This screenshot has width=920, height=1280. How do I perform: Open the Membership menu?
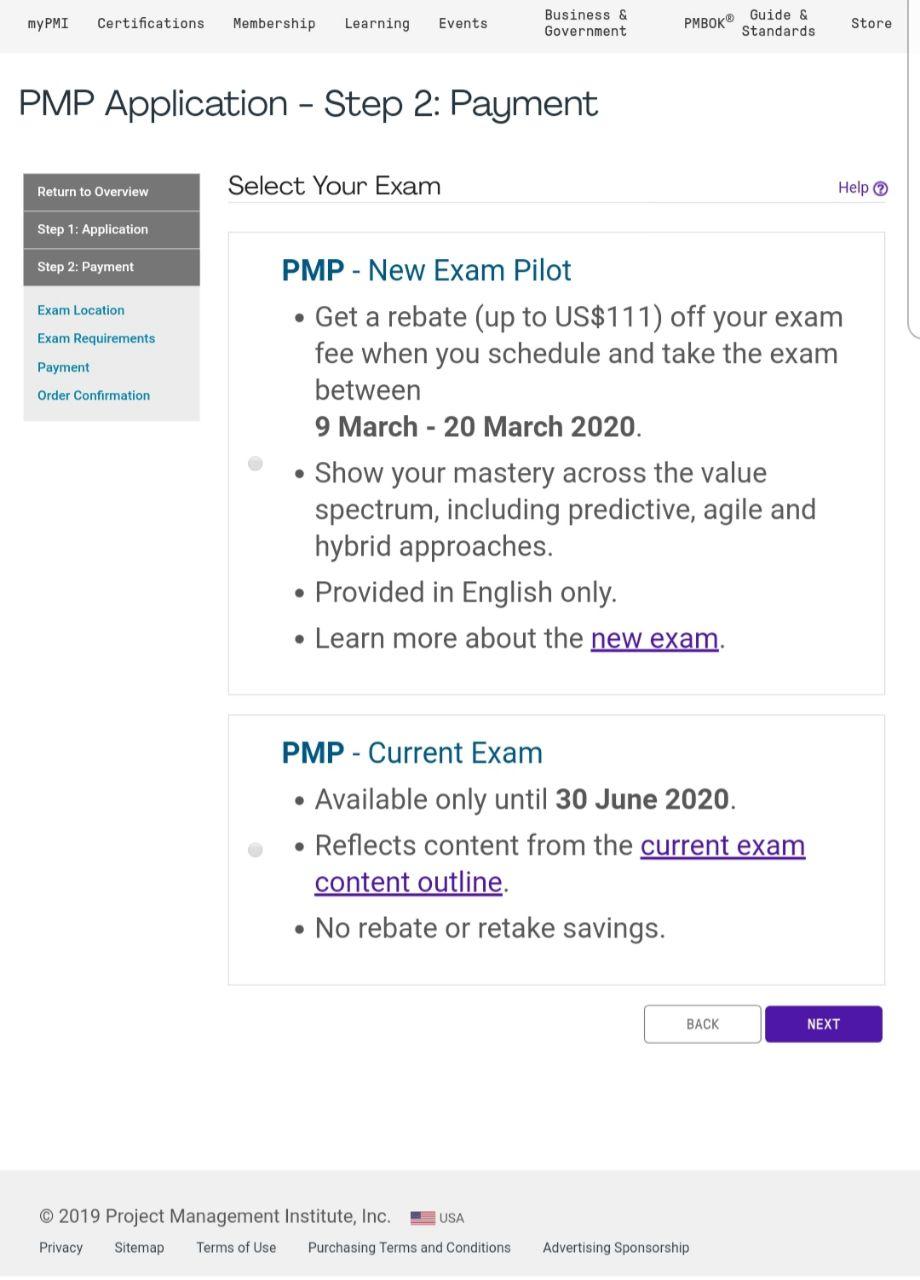tap(273, 23)
